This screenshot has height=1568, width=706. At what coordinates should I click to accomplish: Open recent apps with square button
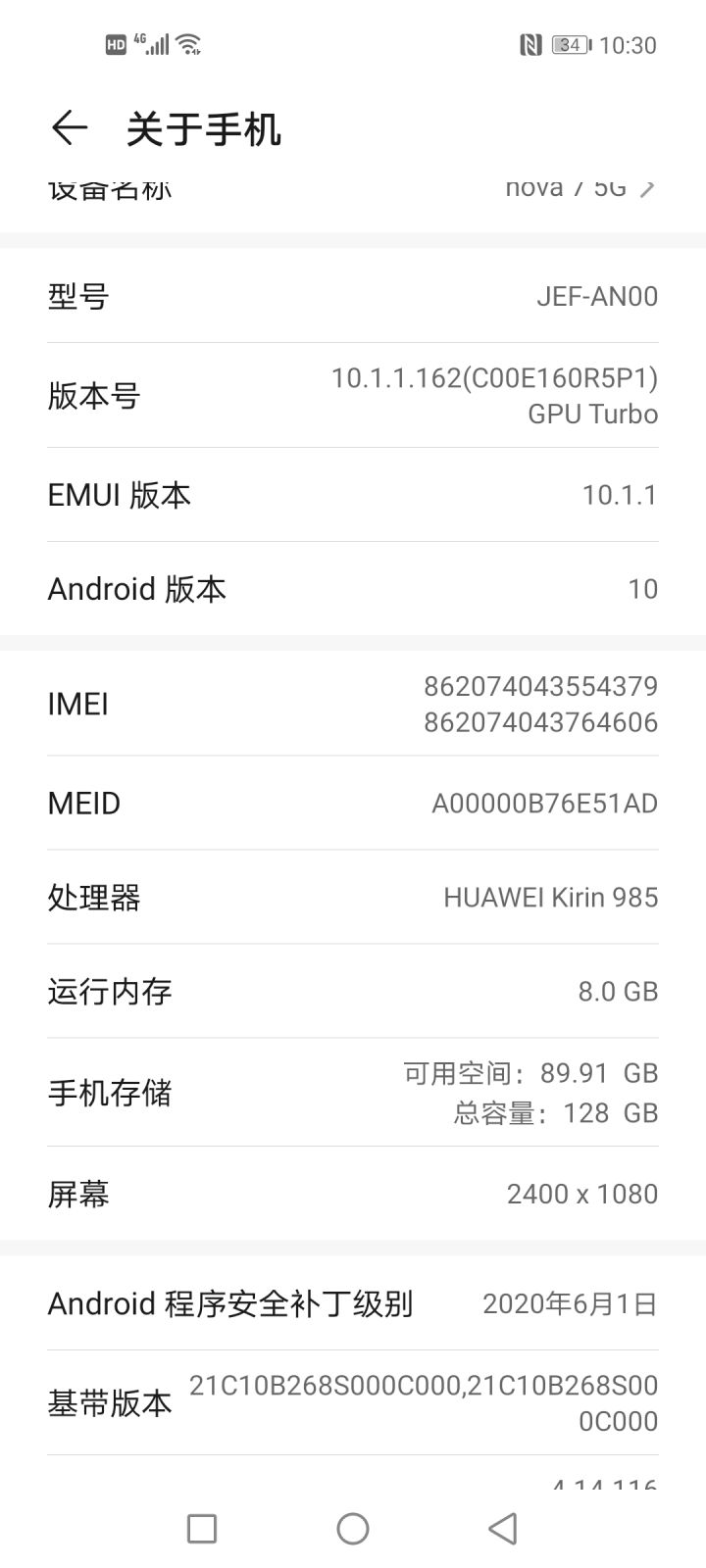pos(202,1528)
